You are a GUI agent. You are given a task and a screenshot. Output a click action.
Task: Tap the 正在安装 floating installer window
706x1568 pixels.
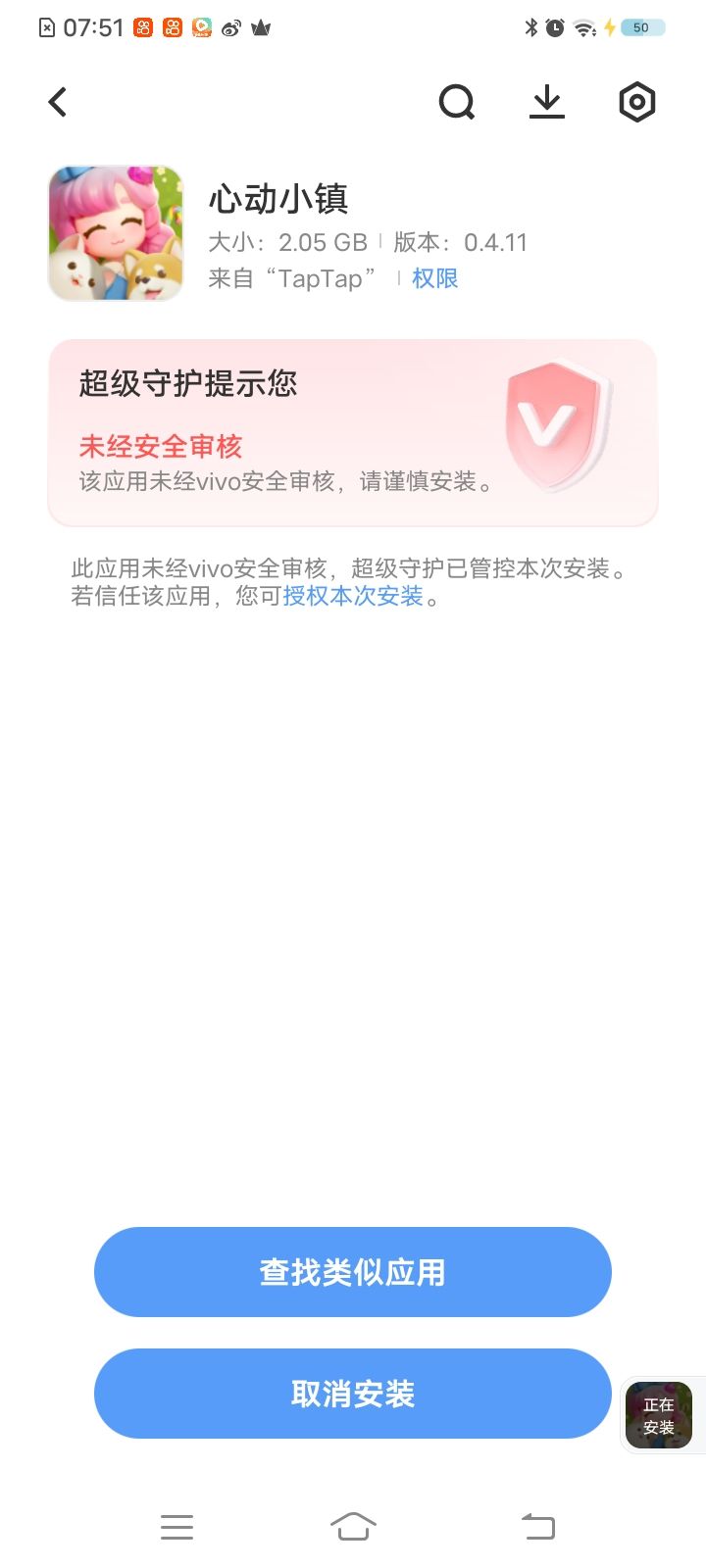click(x=658, y=1413)
